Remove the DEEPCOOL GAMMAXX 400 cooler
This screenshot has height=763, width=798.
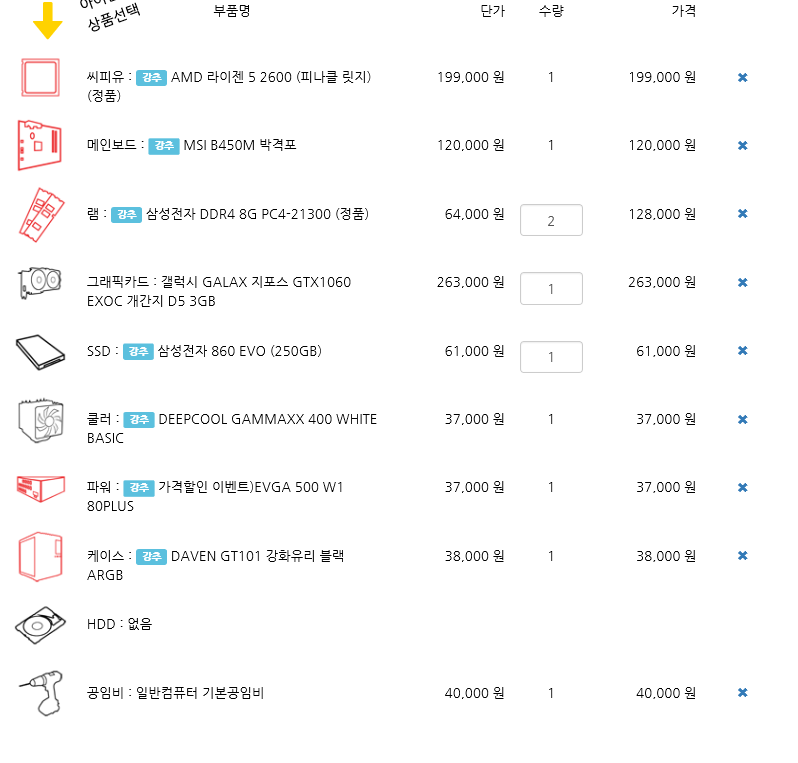(742, 419)
